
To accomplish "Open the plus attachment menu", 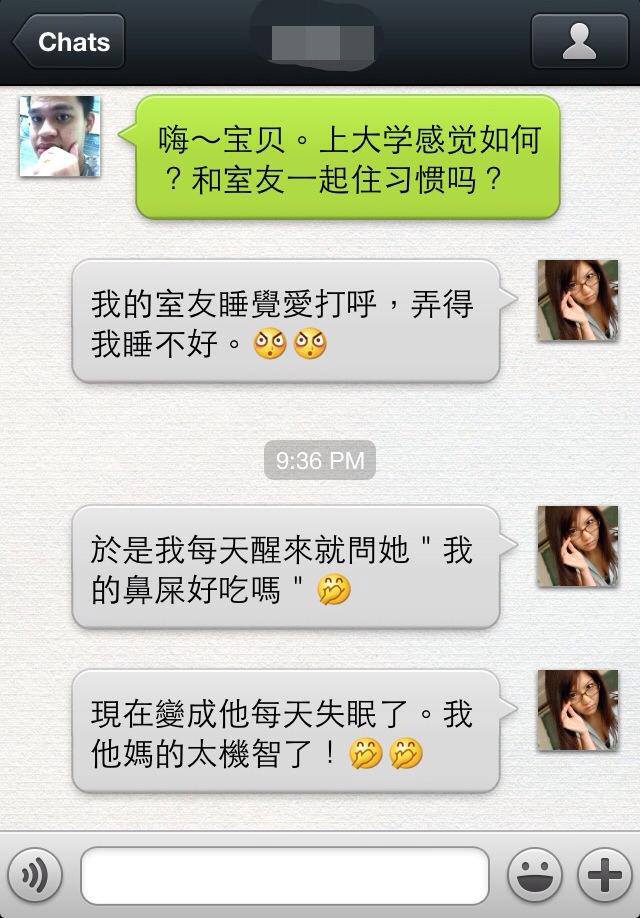I will coord(605,875).
